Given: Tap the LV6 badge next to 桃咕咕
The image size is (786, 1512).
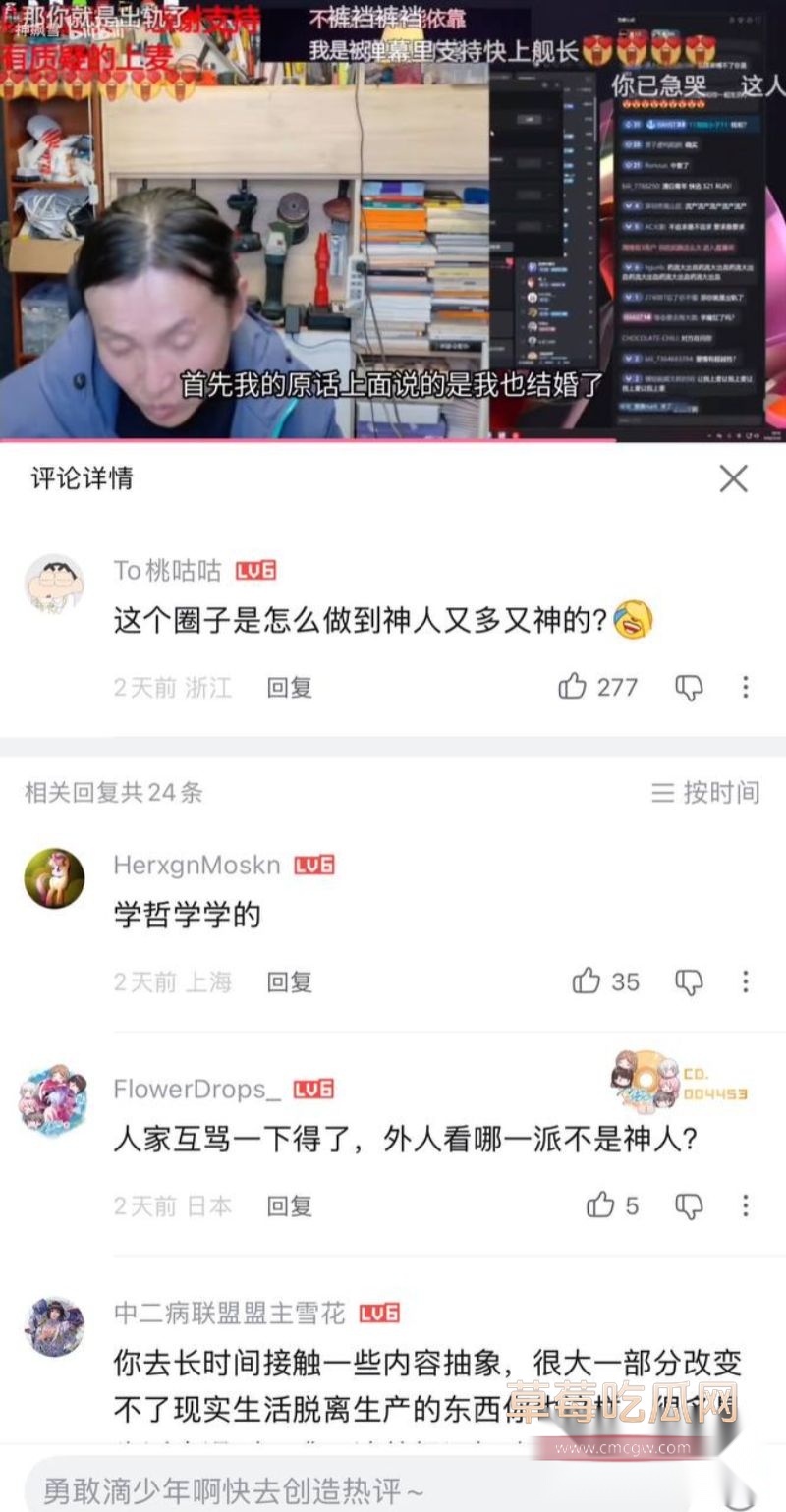Looking at the screenshot, I should (x=254, y=568).
